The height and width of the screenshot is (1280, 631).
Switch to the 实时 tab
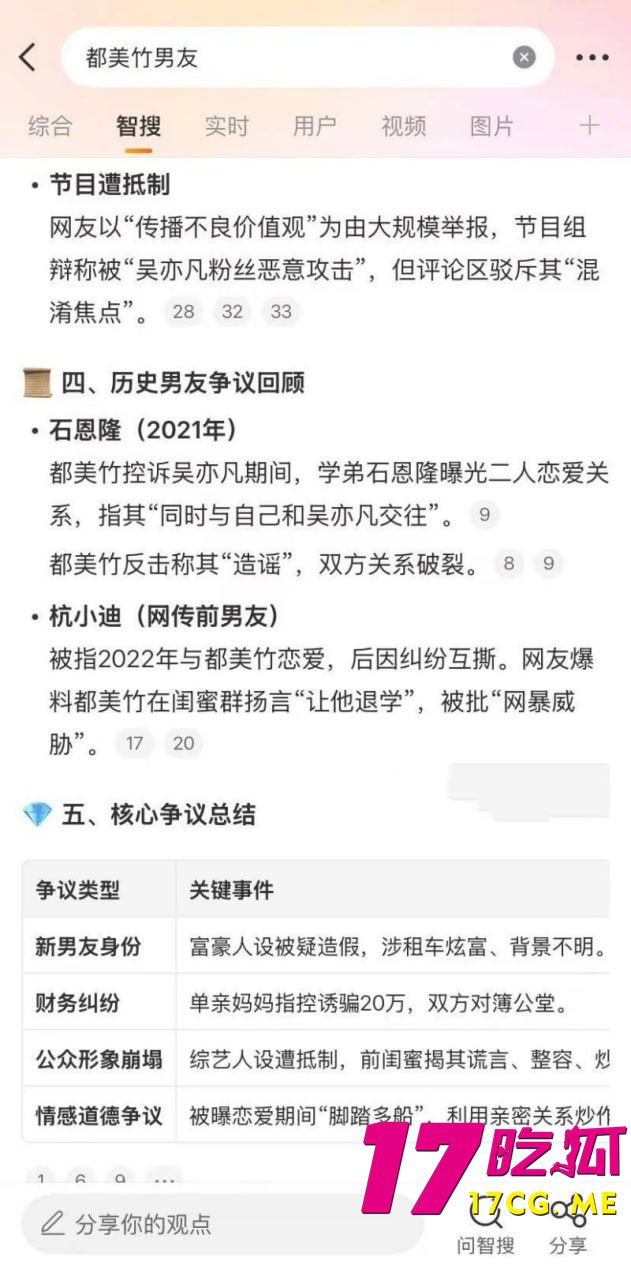(226, 126)
